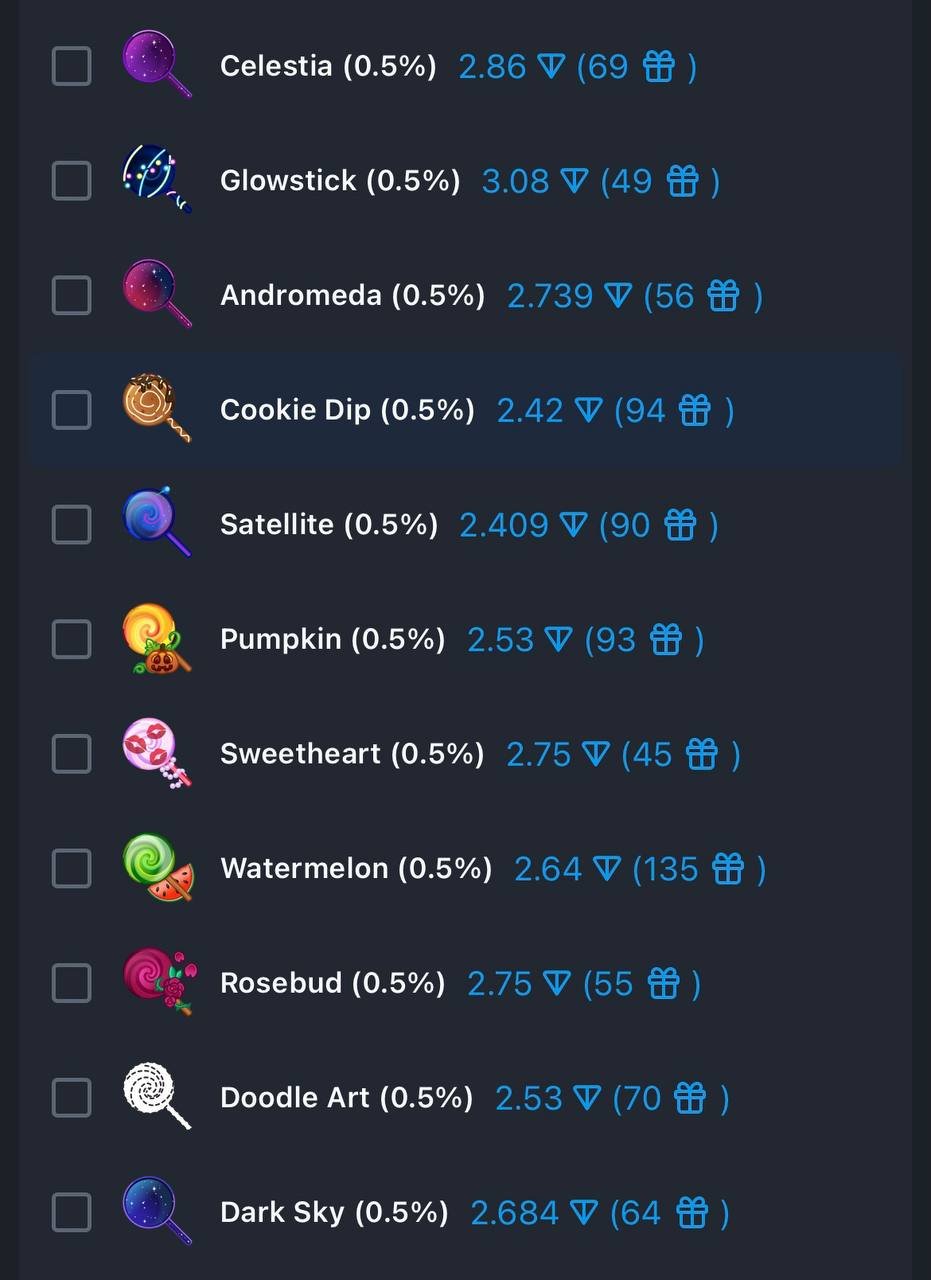Screen dimensions: 931x1280
Task: Tick the Watermelon checkbox
Action: pyautogui.click(x=71, y=868)
